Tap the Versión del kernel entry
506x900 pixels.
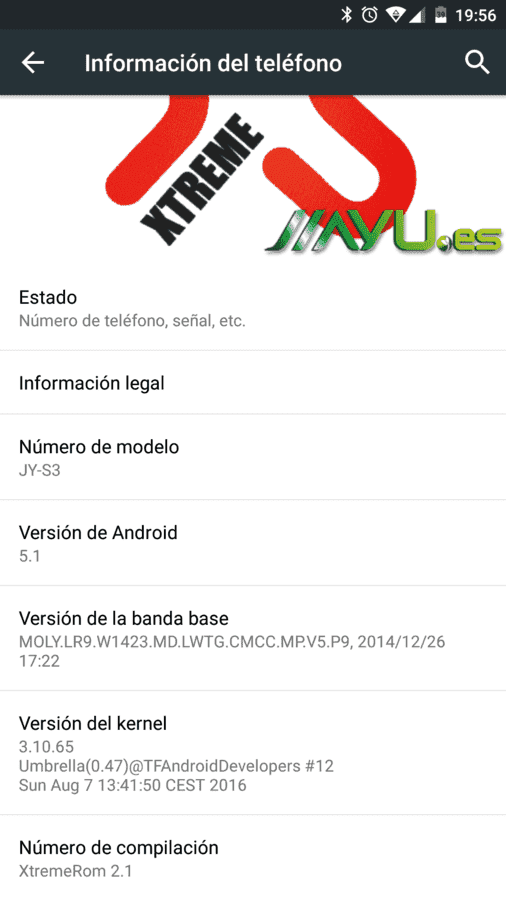[x=253, y=753]
